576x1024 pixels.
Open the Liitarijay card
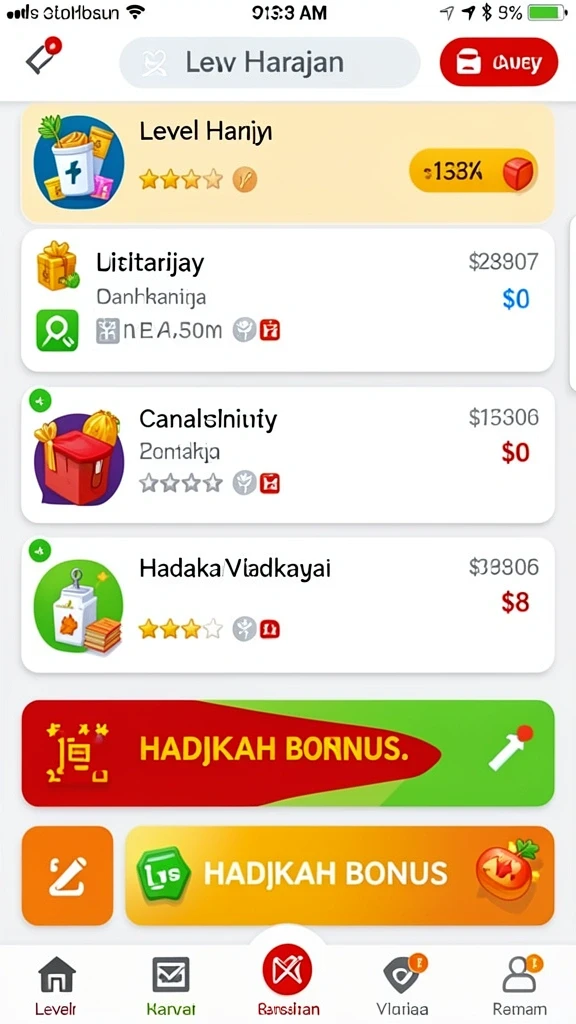pyautogui.click(x=288, y=300)
